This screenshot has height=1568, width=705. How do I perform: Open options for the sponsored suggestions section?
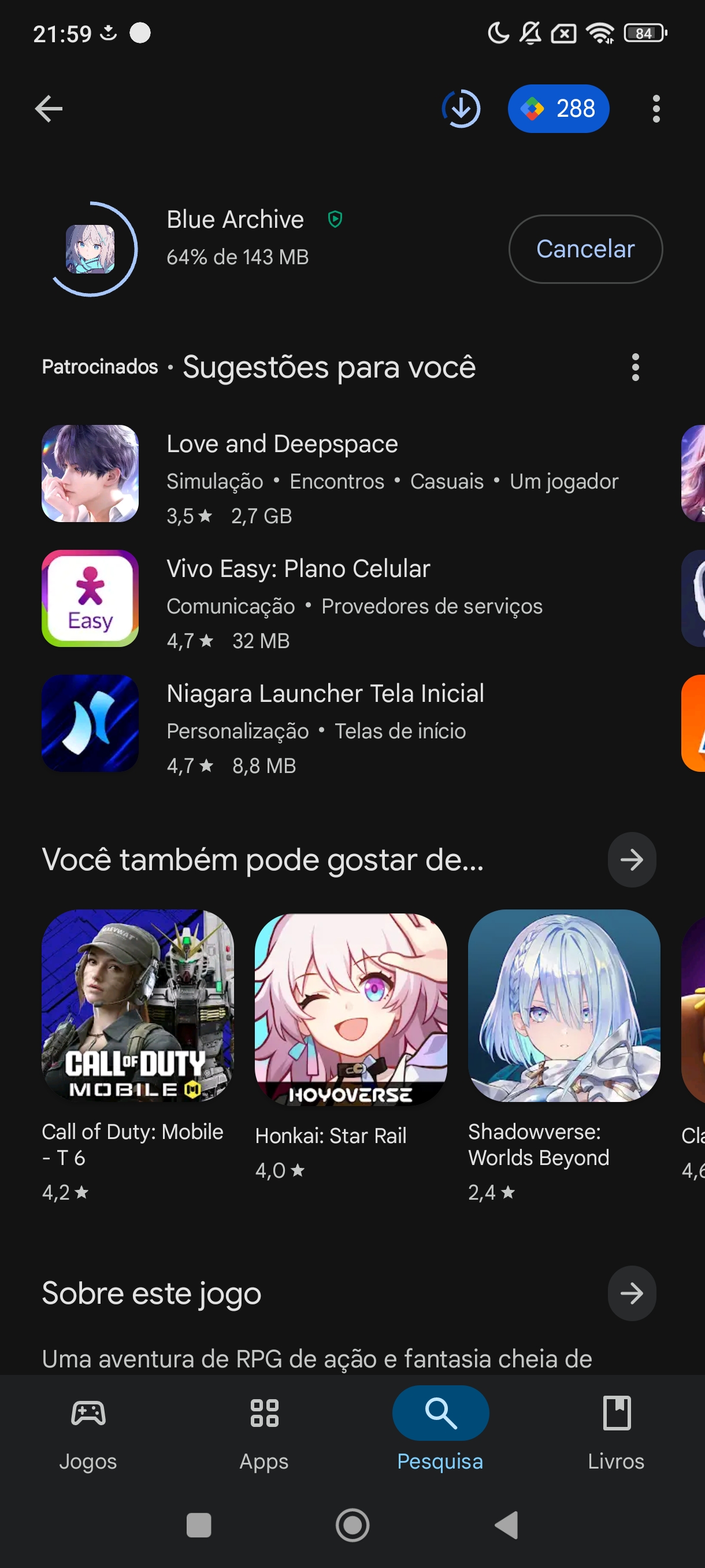[x=636, y=367]
